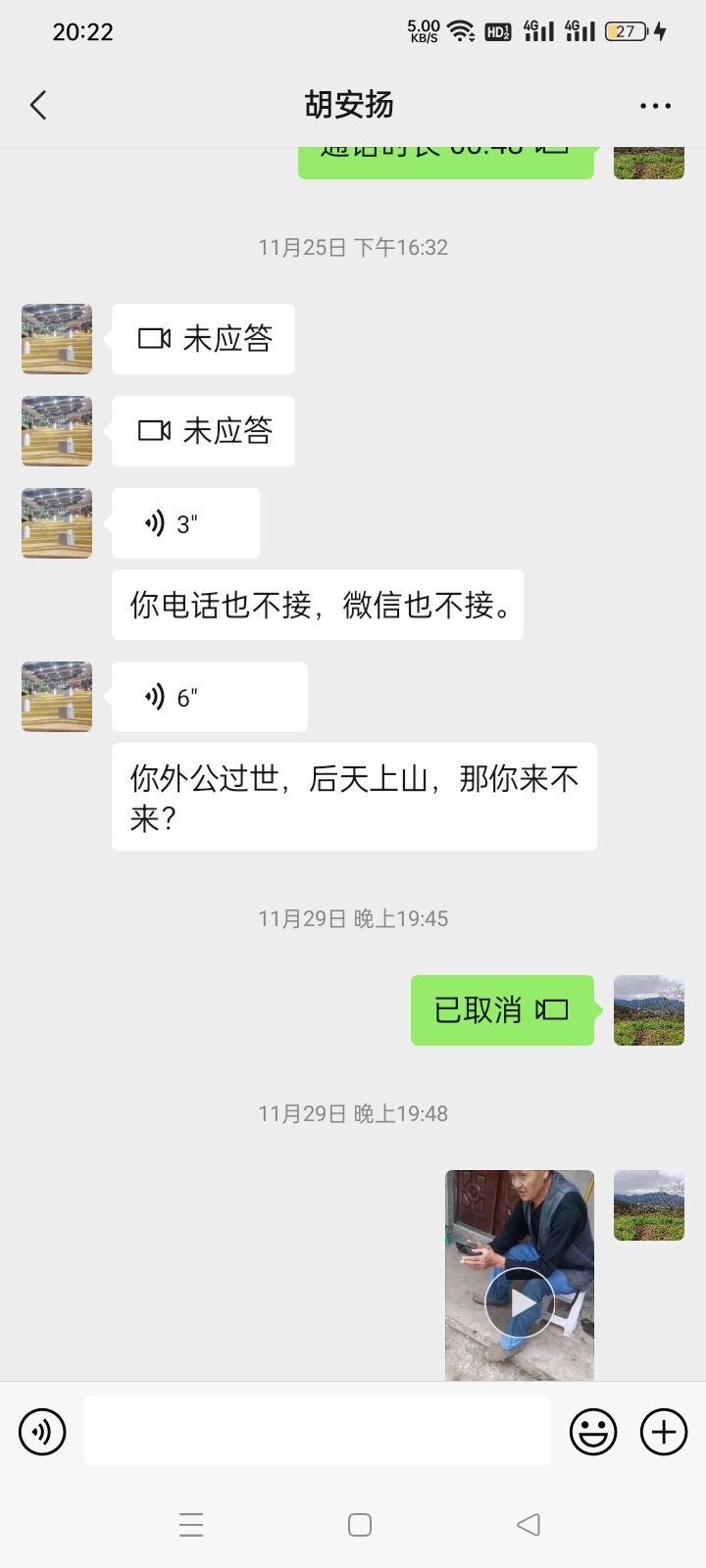This screenshot has width=706, height=1568.
Task: Open my own avatar beside 已取消
Action: click(649, 1010)
